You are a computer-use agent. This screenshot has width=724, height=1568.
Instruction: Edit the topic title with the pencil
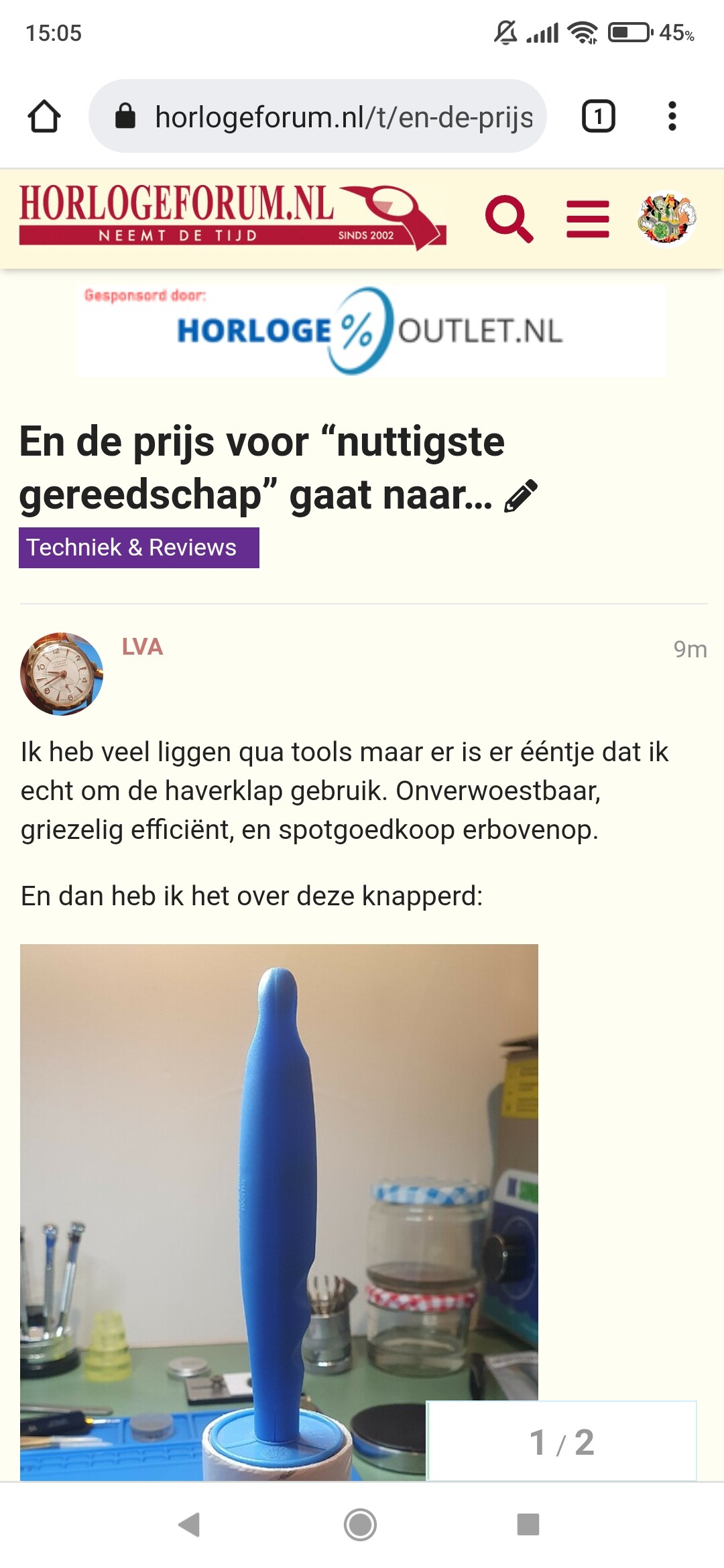click(521, 496)
